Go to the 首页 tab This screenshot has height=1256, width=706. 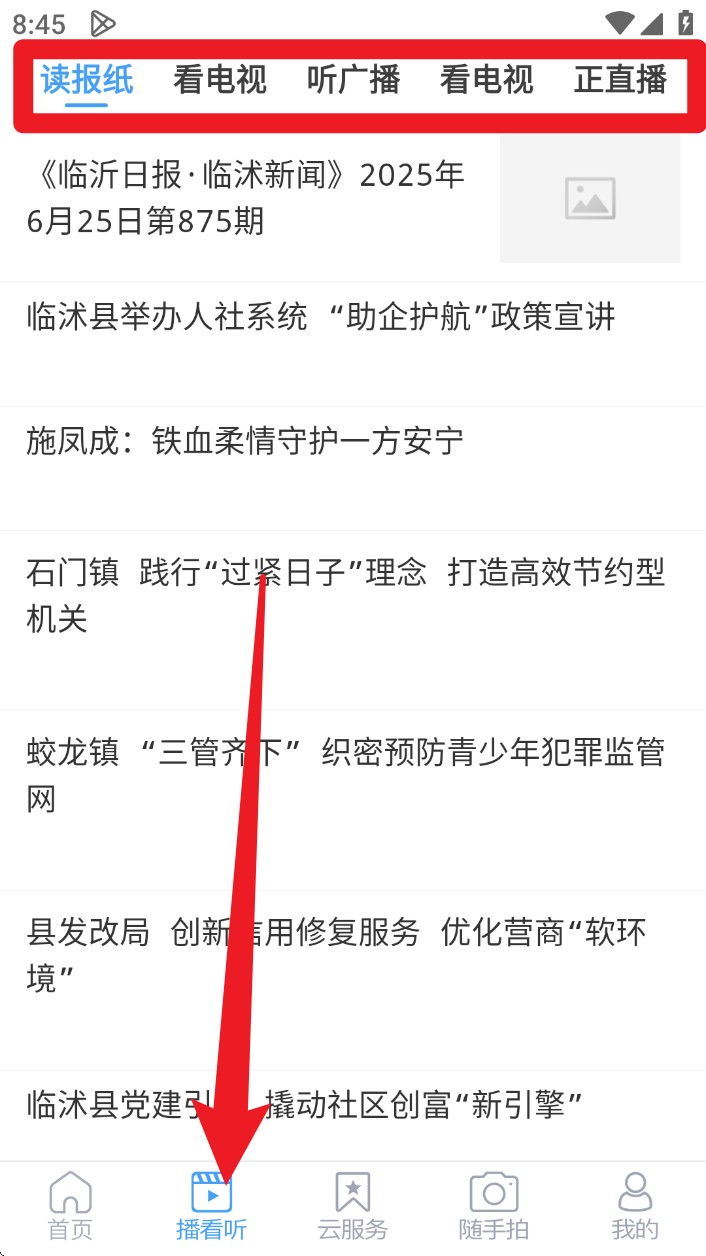click(x=70, y=1206)
